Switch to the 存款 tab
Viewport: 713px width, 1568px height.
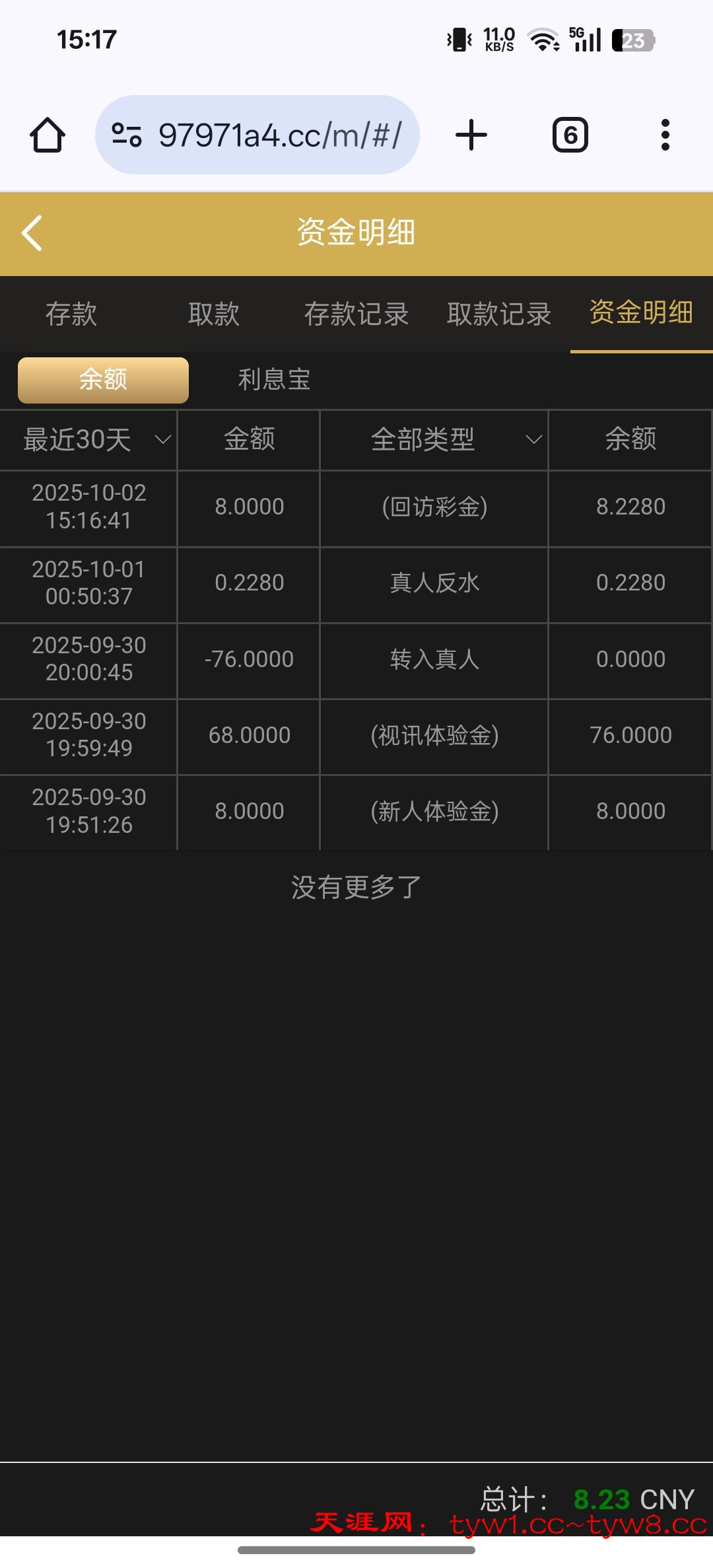(71, 314)
